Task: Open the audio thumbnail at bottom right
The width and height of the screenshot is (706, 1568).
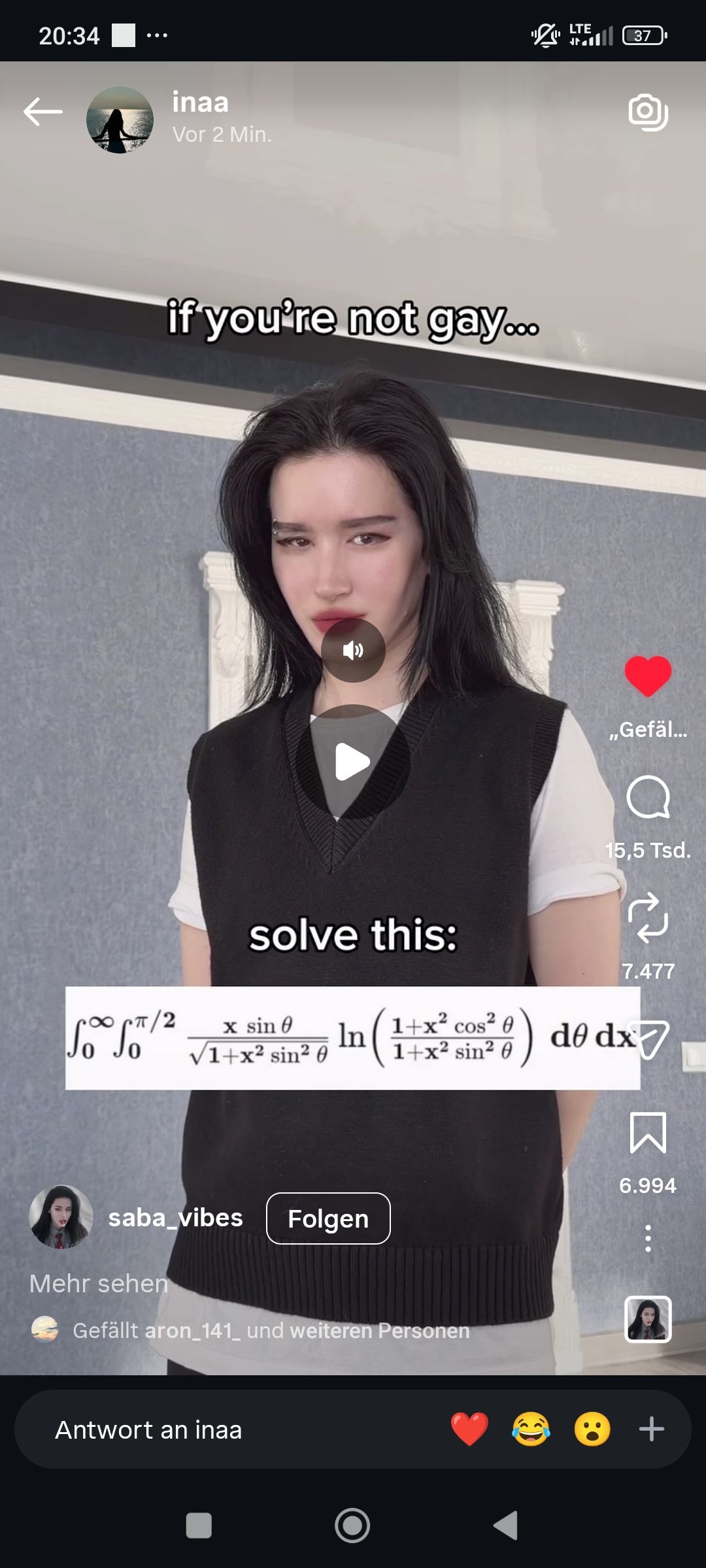Action: [x=648, y=1319]
